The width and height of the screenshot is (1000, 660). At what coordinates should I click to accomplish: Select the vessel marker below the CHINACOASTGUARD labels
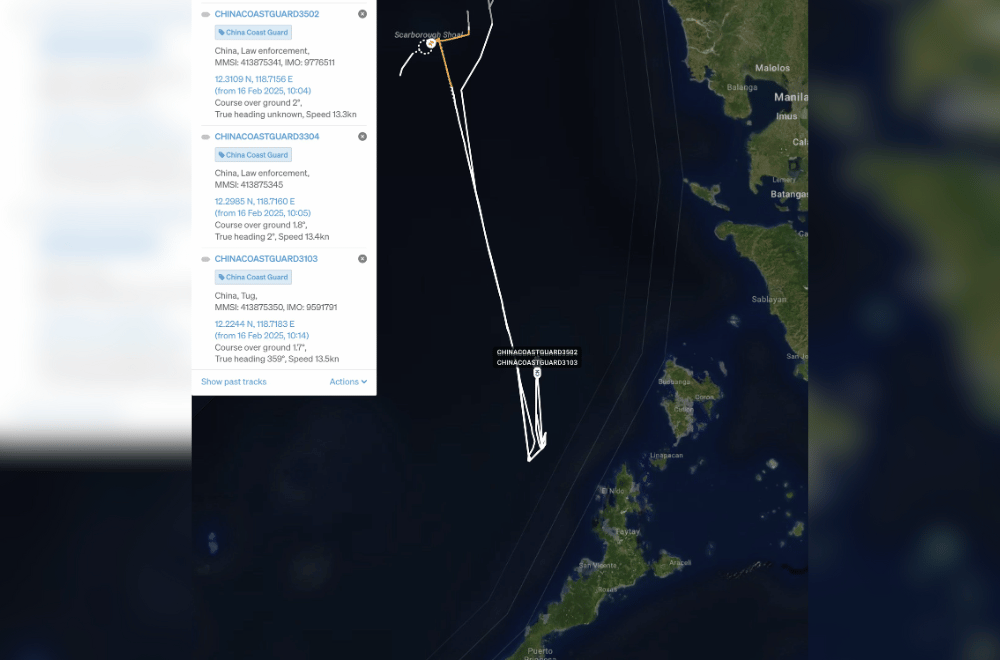[x=537, y=373]
